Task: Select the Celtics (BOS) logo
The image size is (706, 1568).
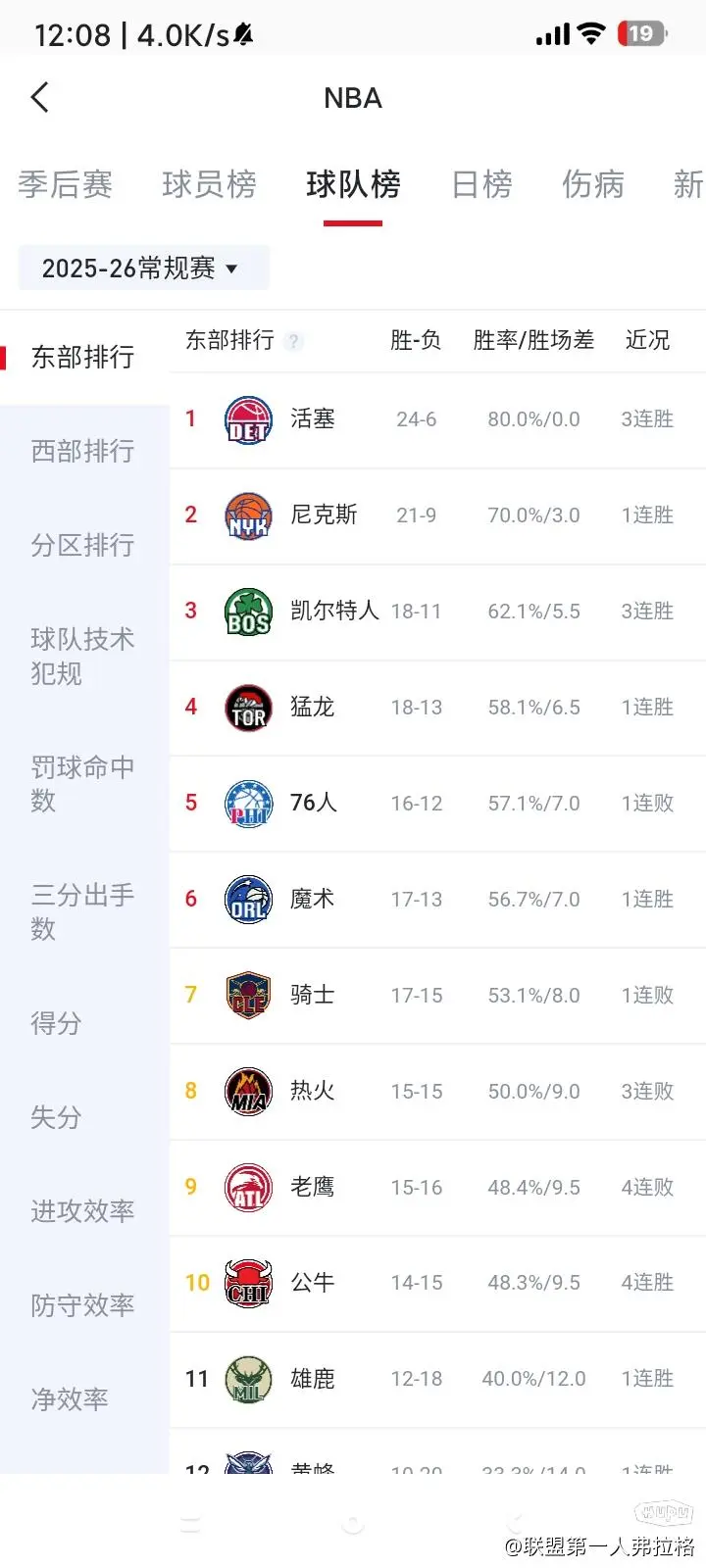Action: [x=247, y=611]
